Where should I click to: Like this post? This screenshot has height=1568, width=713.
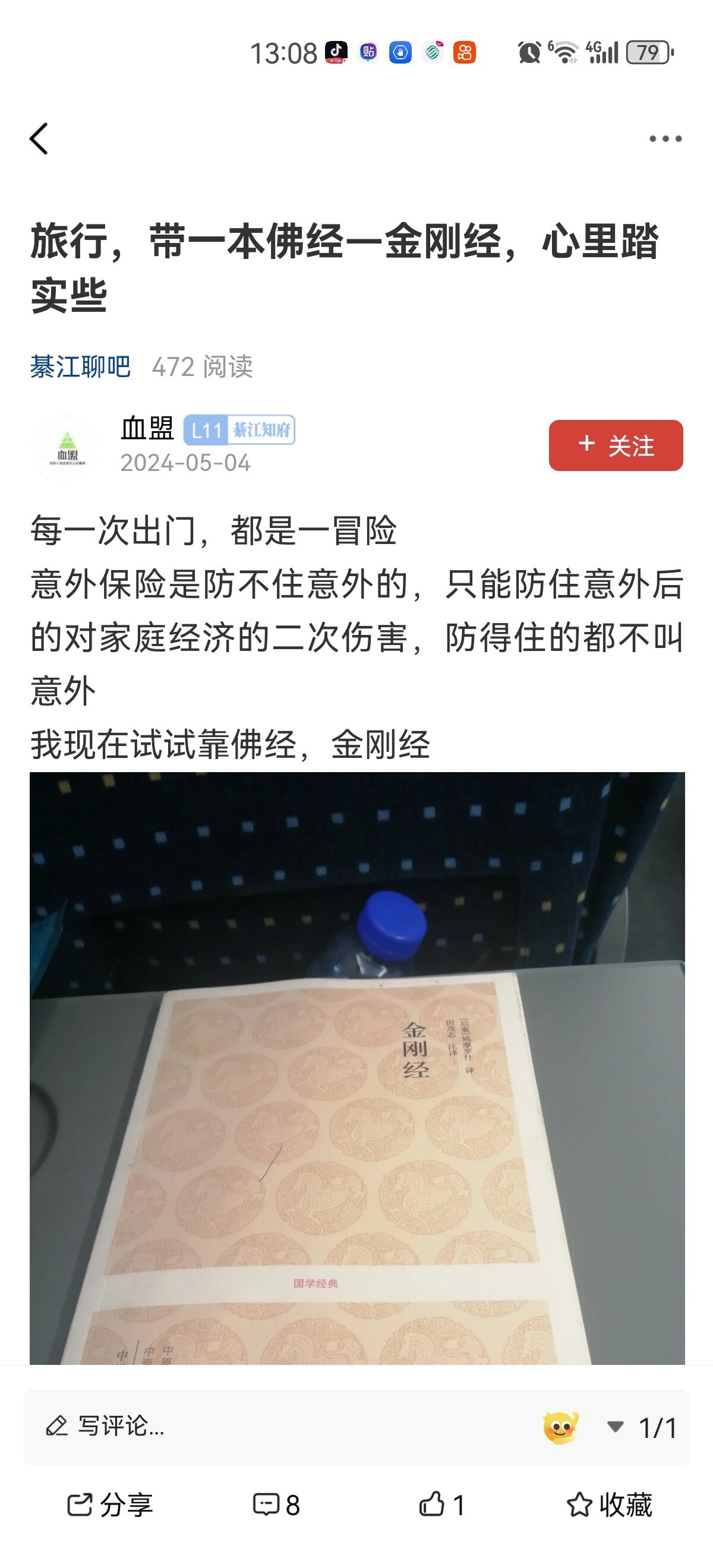(442, 1504)
